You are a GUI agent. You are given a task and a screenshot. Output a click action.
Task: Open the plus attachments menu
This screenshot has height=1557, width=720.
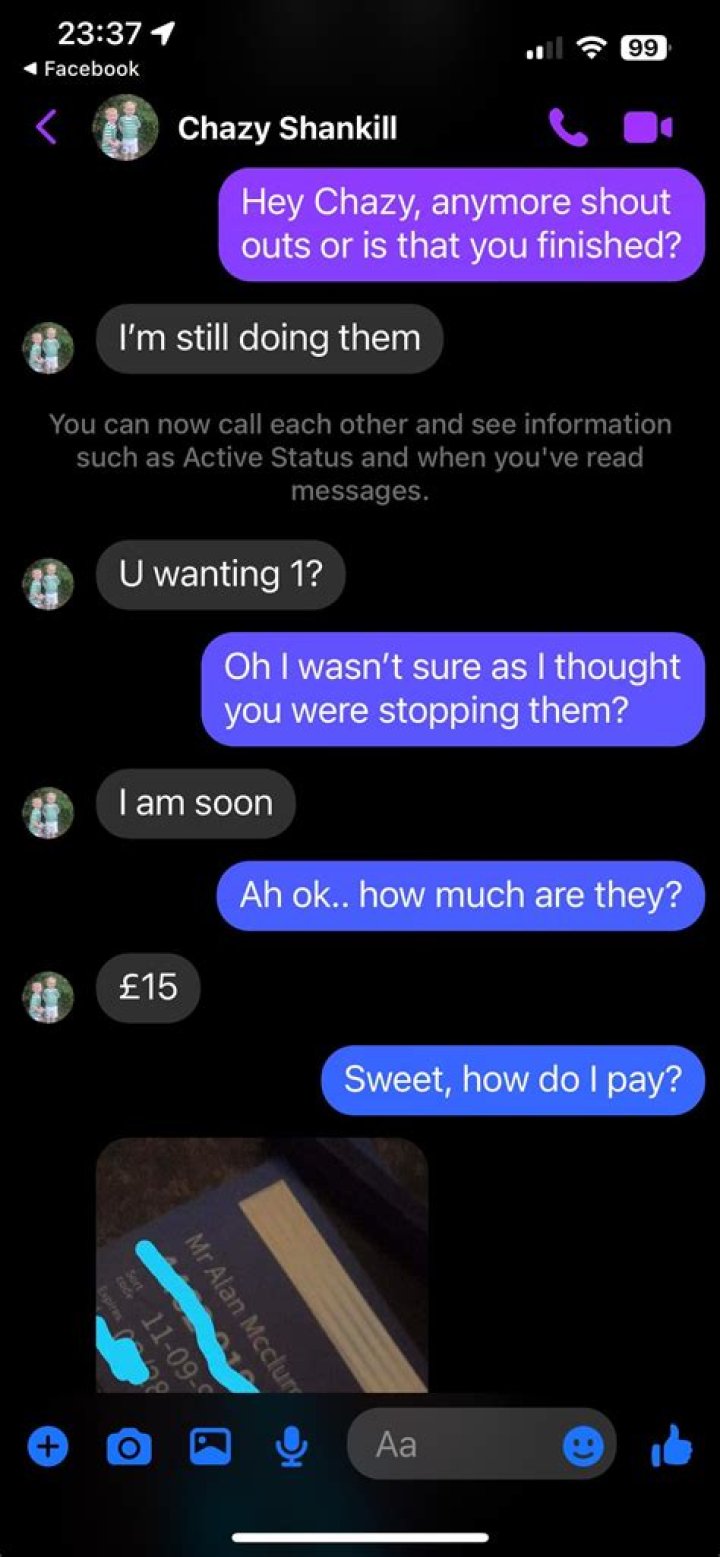point(47,1445)
